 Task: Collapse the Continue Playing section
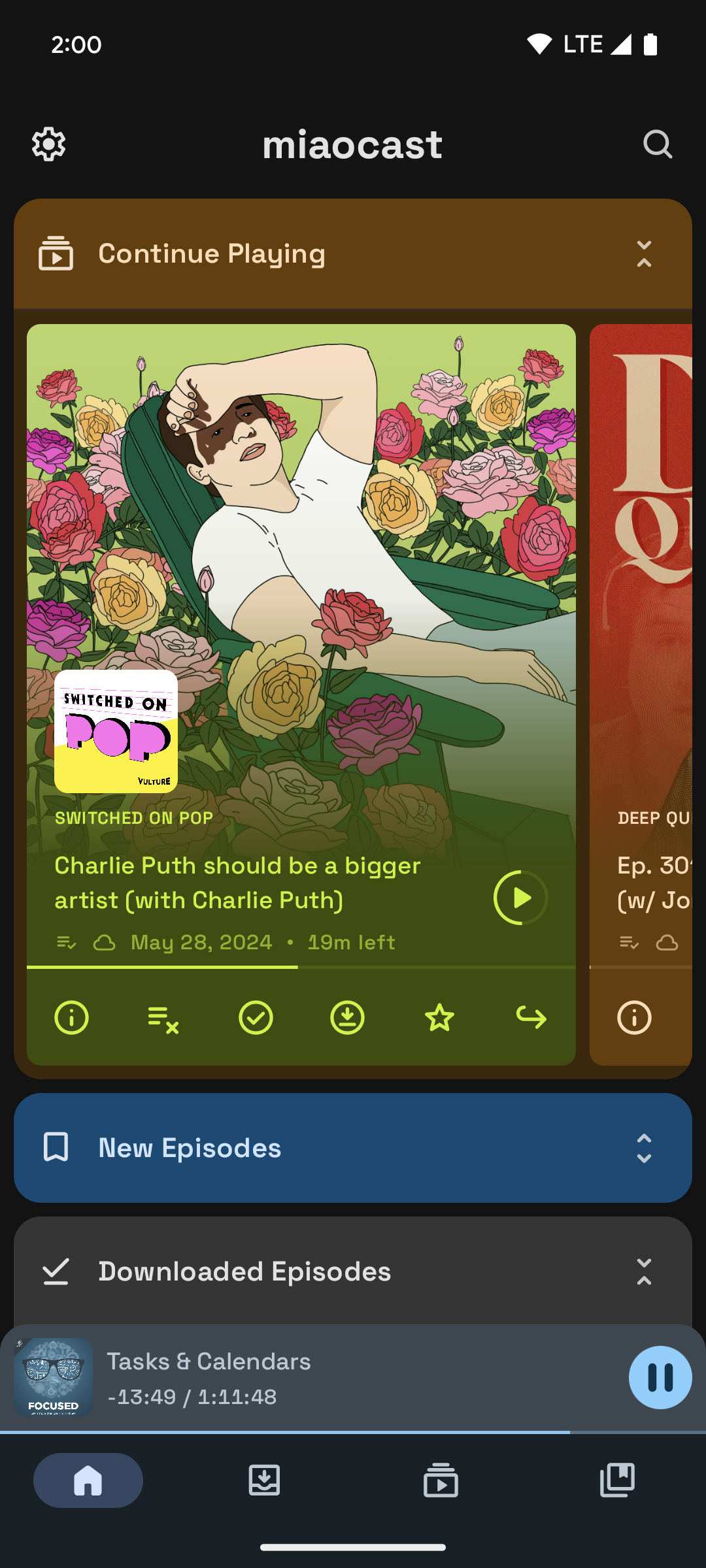644,253
